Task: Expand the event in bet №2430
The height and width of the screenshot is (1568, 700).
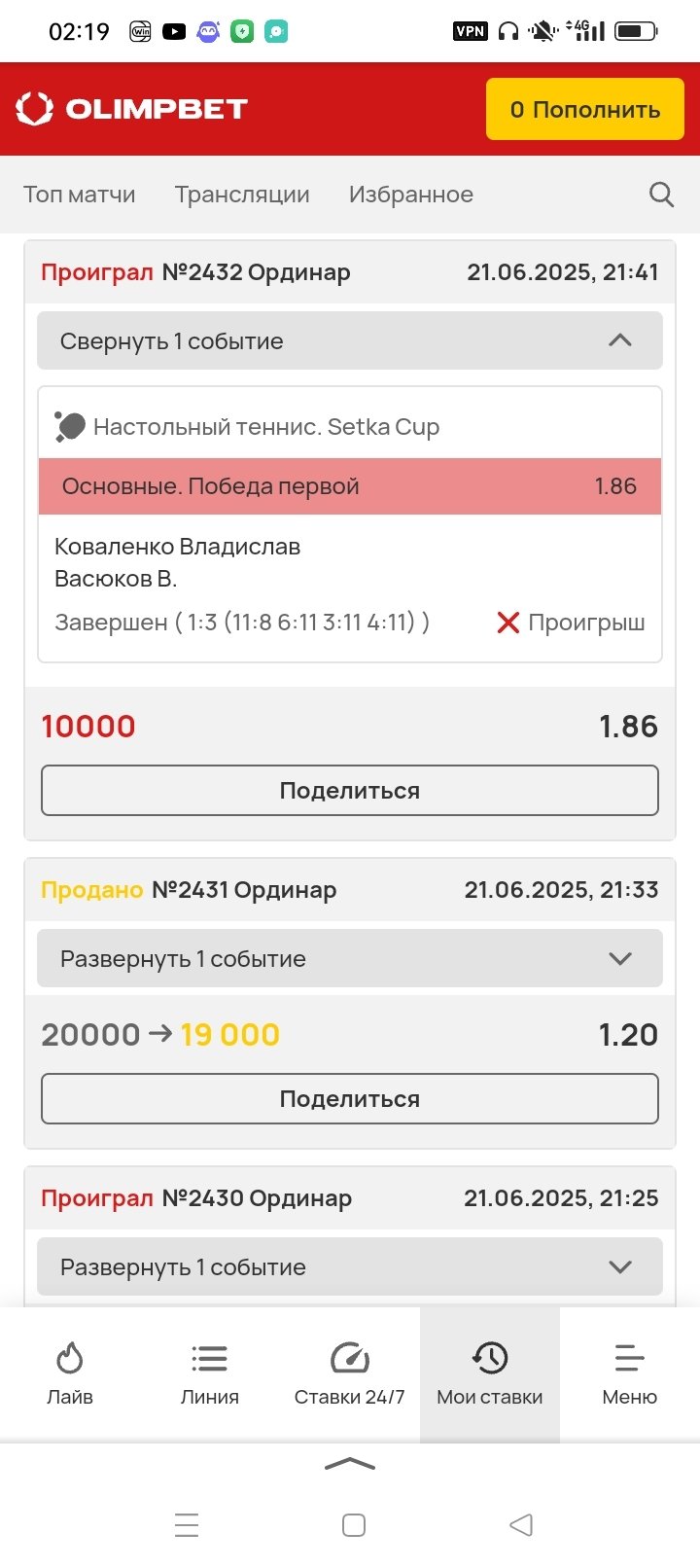Action: click(x=350, y=1266)
